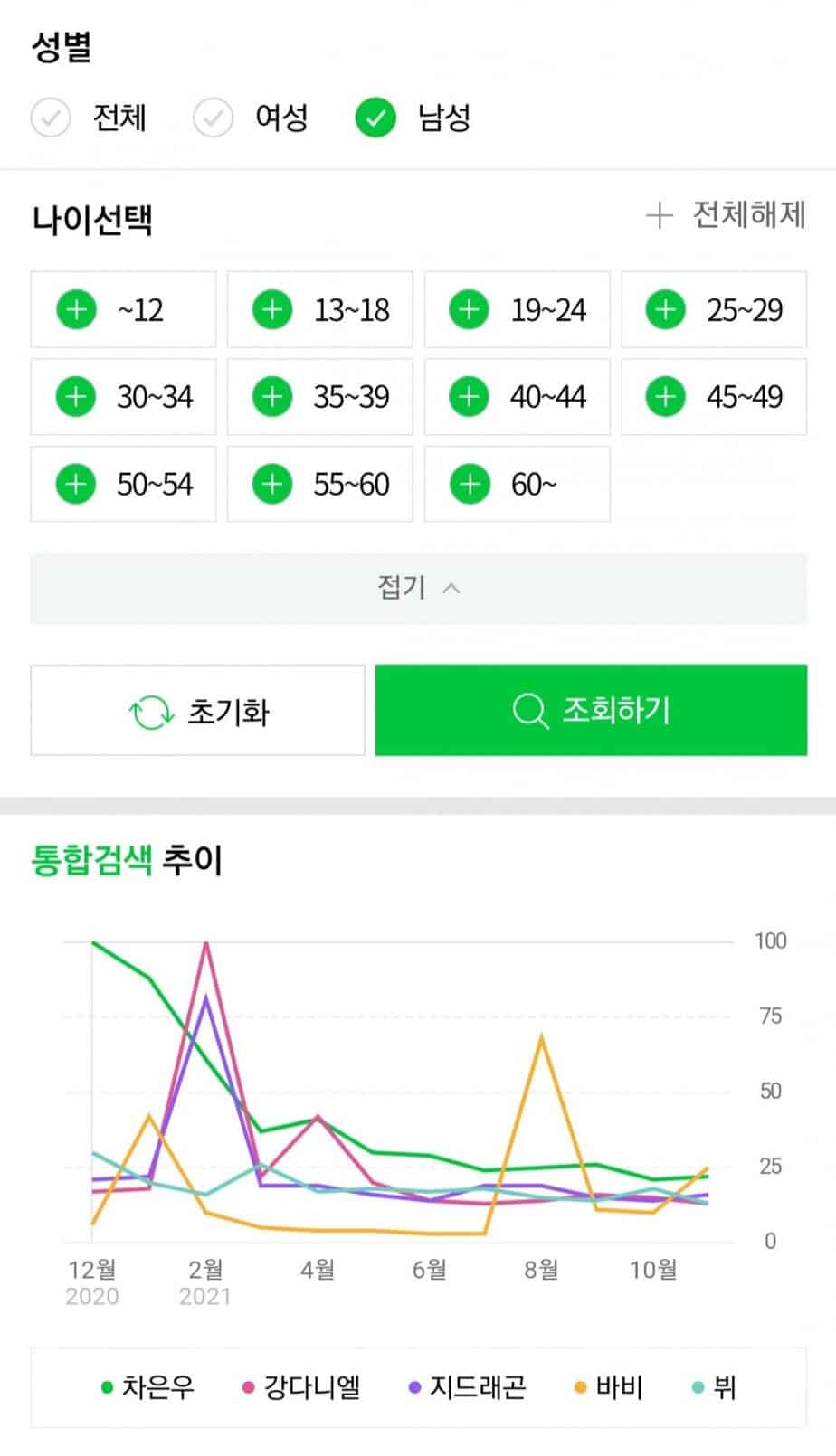Toggle the 25~29 age group
This screenshot has height=1456, width=836.
tap(713, 309)
